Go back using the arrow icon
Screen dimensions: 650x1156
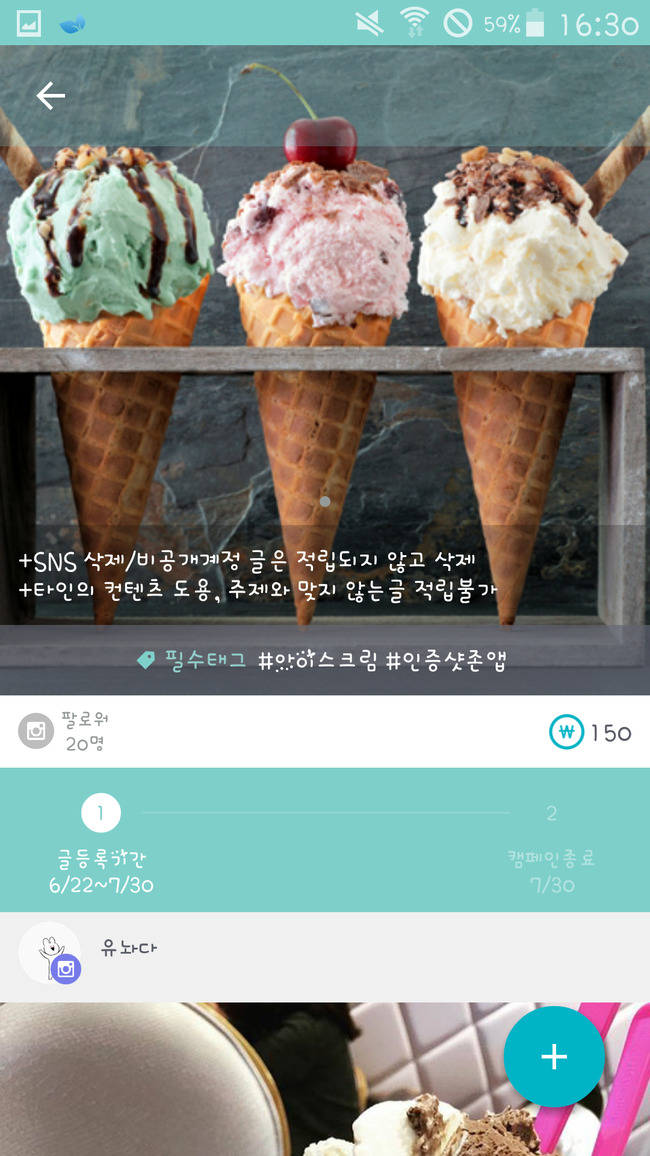(50, 95)
